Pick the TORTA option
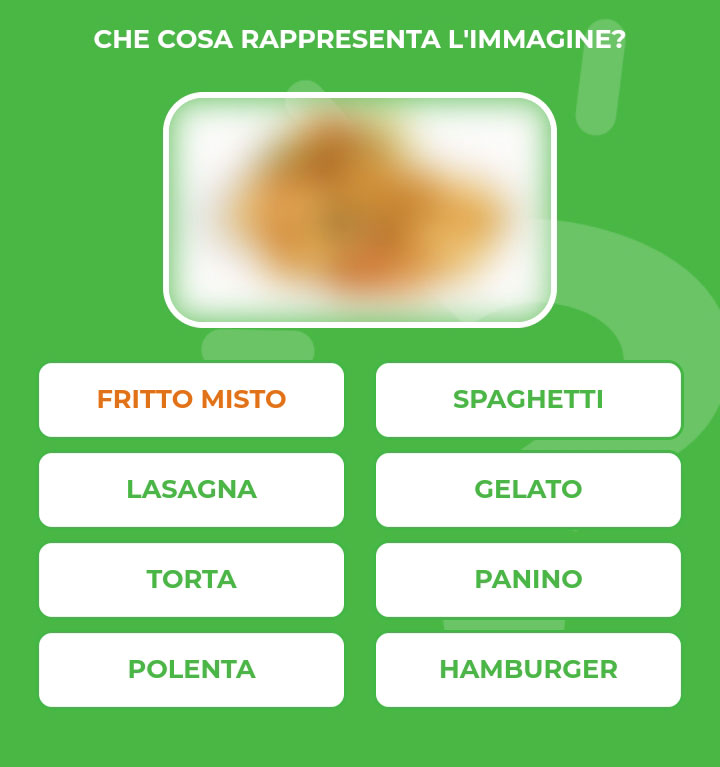This screenshot has height=767, width=720. tap(191, 579)
